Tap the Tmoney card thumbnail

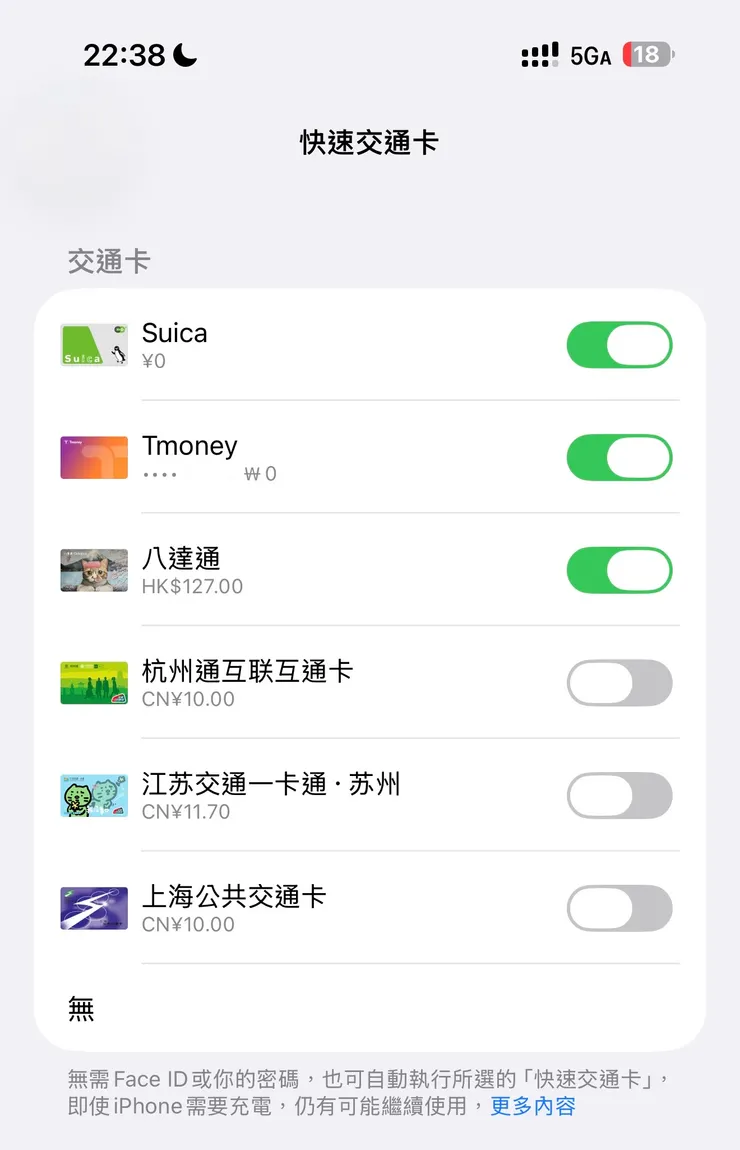pyautogui.click(x=93, y=458)
